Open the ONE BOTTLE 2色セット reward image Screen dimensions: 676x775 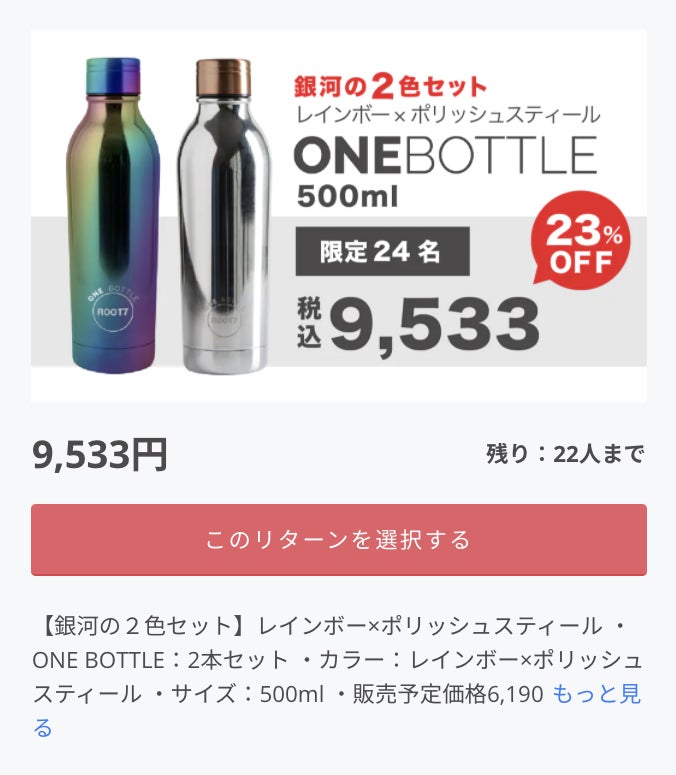(338, 216)
